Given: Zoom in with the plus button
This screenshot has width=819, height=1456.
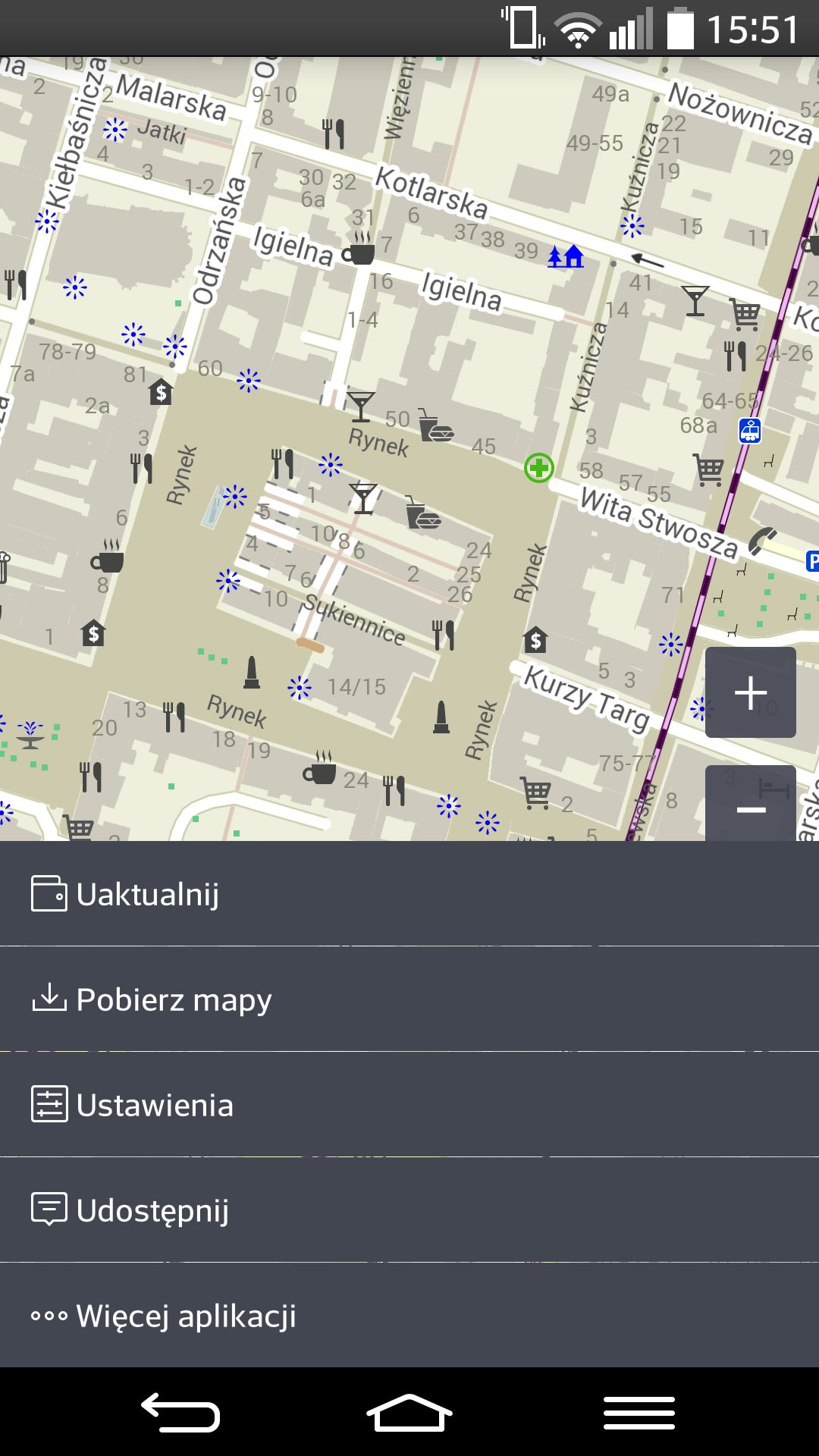Looking at the screenshot, I should pyautogui.click(x=751, y=692).
